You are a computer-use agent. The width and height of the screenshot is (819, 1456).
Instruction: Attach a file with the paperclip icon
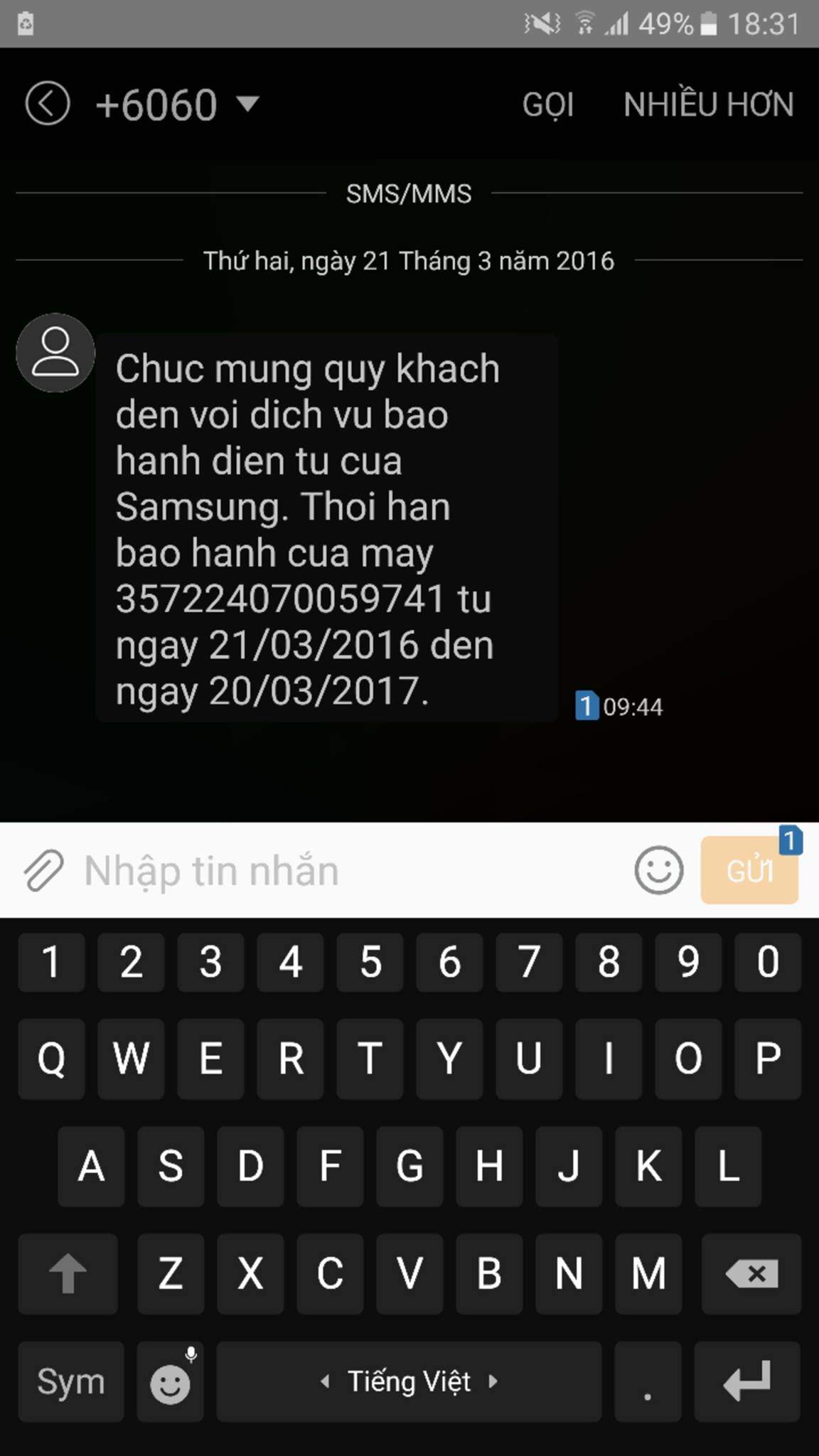(43, 870)
